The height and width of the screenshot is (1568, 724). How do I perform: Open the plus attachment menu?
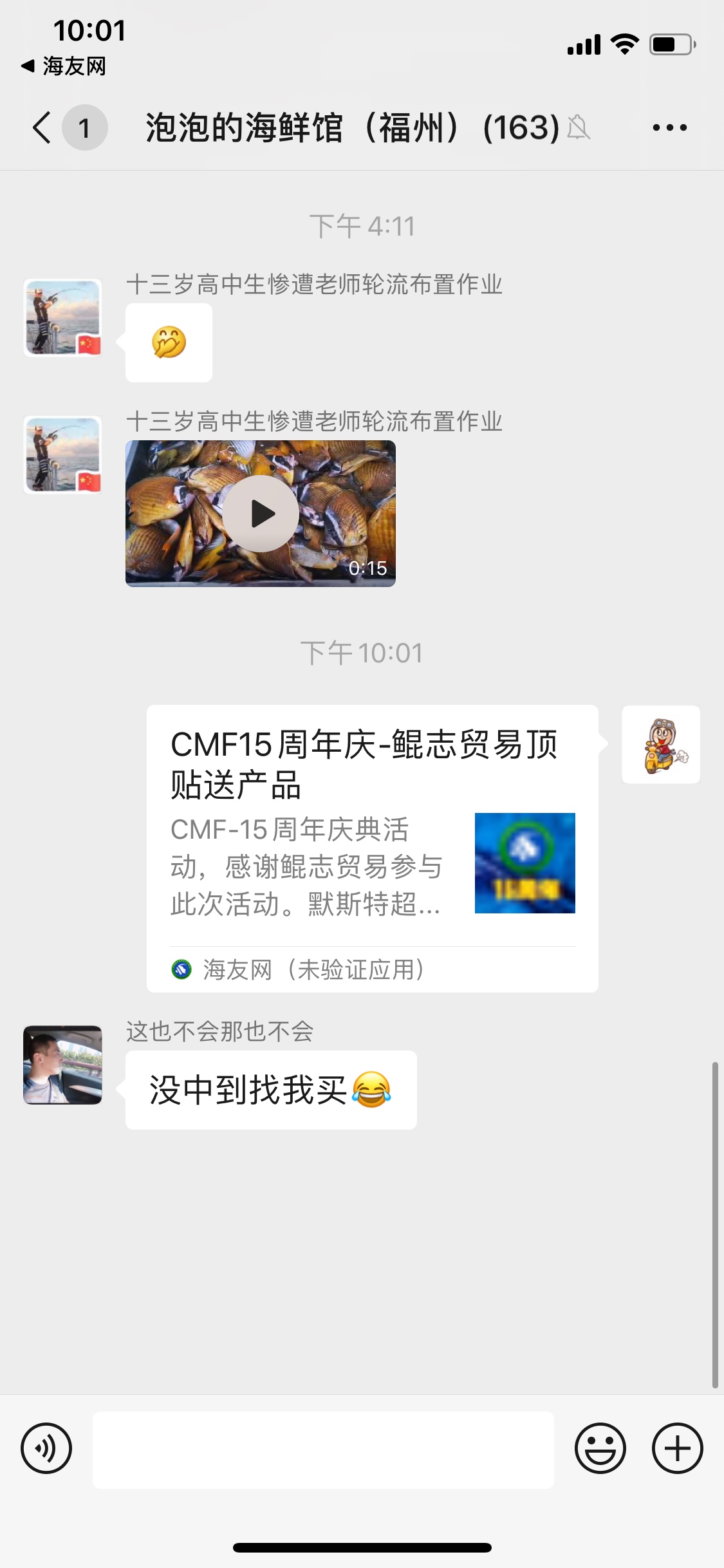(x=677, y=1448)
